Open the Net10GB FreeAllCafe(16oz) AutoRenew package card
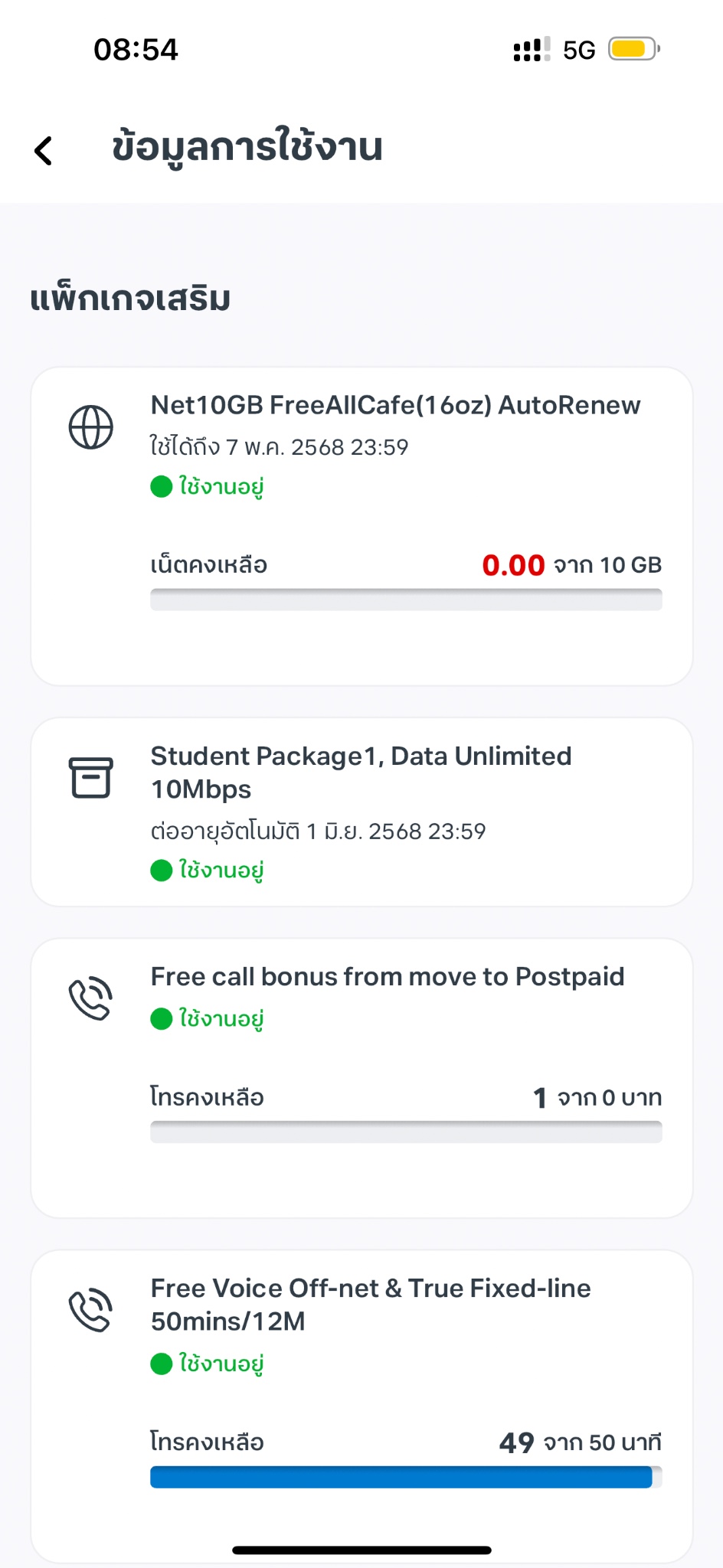 pyautogui.click(x=361, y=526)
